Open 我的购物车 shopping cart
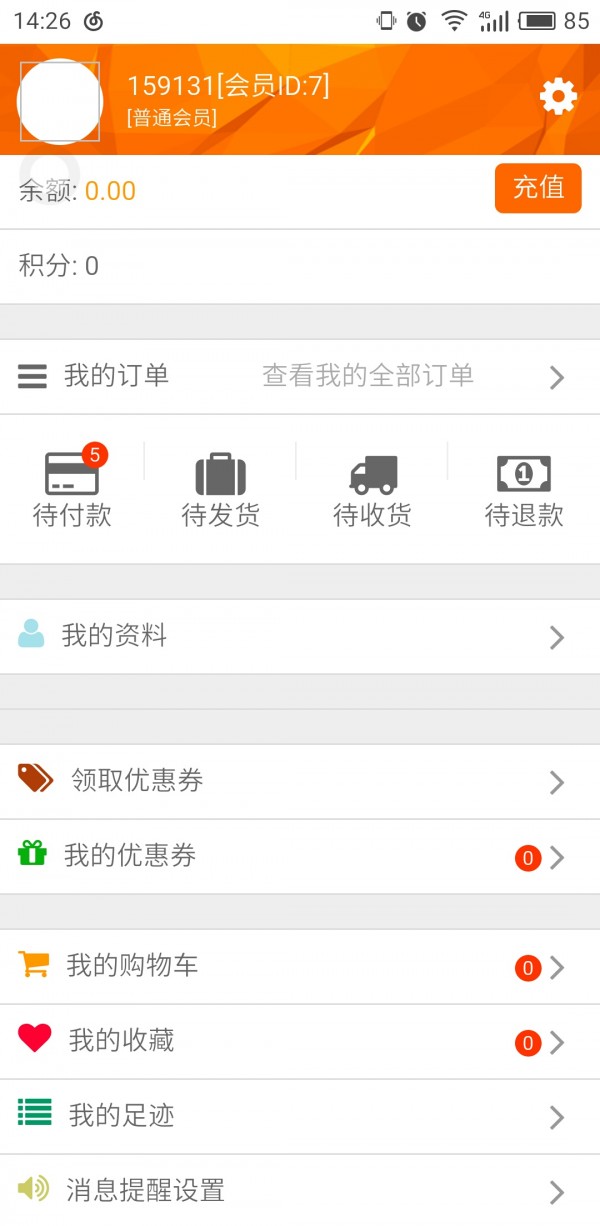The image size is (600, 1226). tap(300, 967)
